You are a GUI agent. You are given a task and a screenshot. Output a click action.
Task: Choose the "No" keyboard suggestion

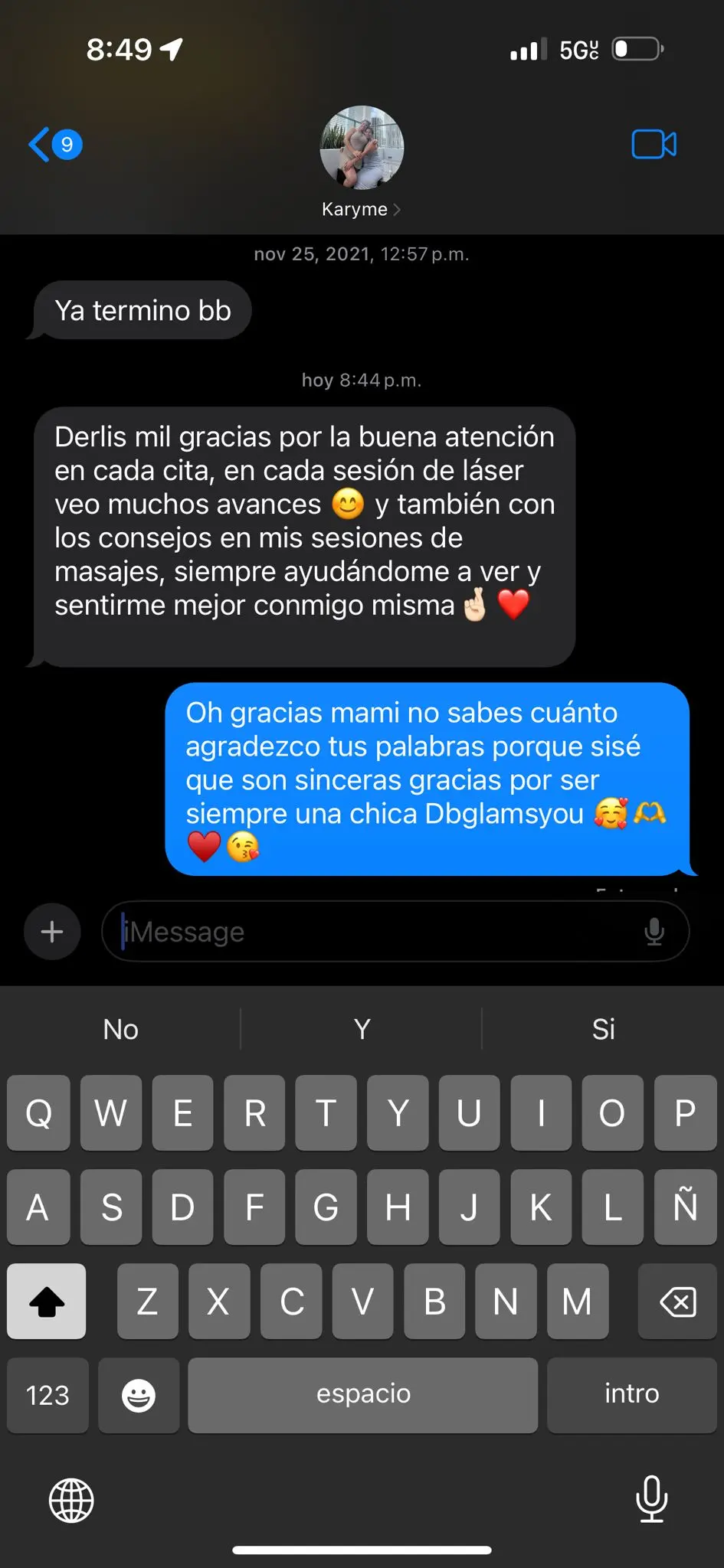click(x=121, y=1029)
